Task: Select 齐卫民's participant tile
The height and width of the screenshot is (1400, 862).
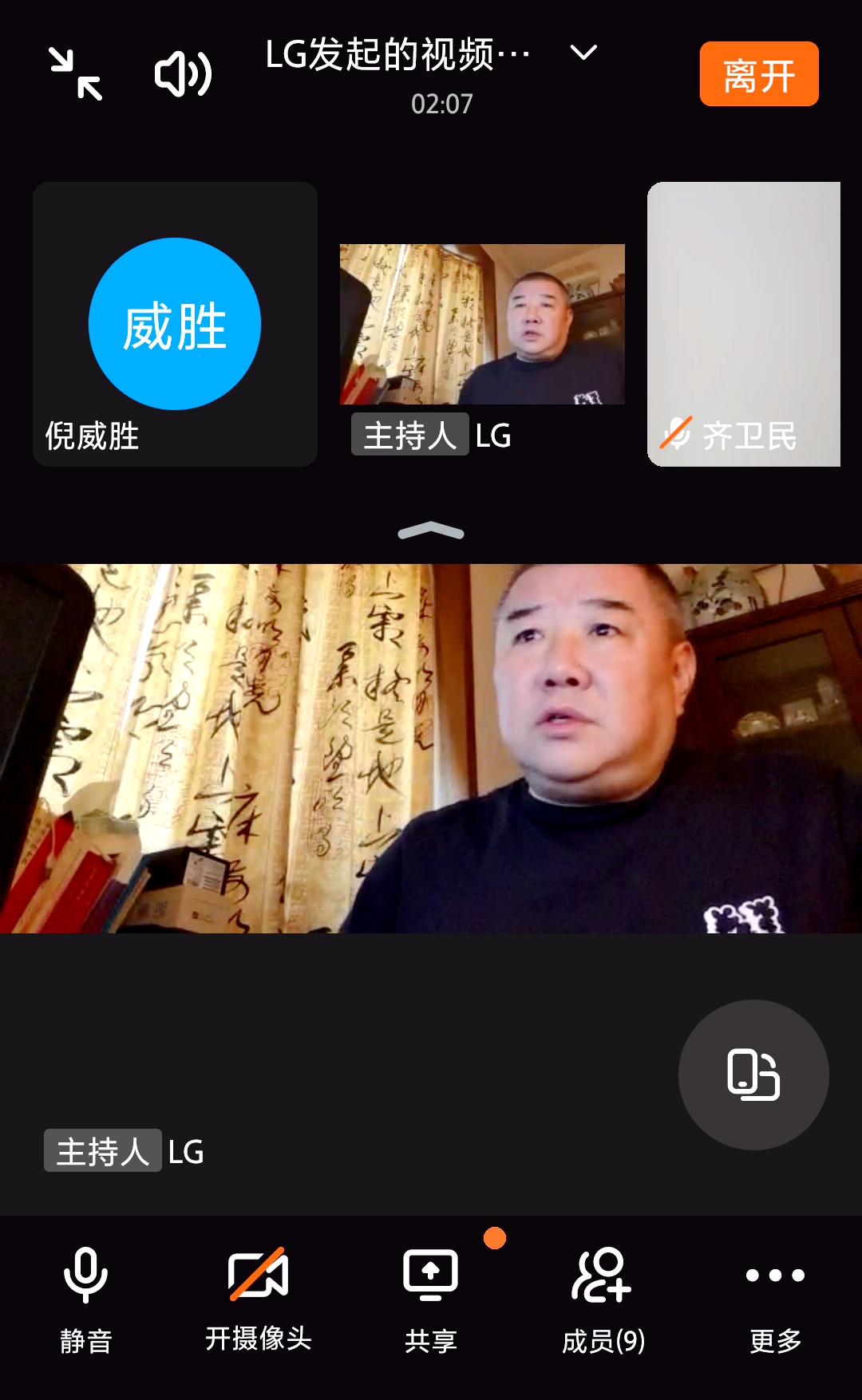Action: coord(743,324)
